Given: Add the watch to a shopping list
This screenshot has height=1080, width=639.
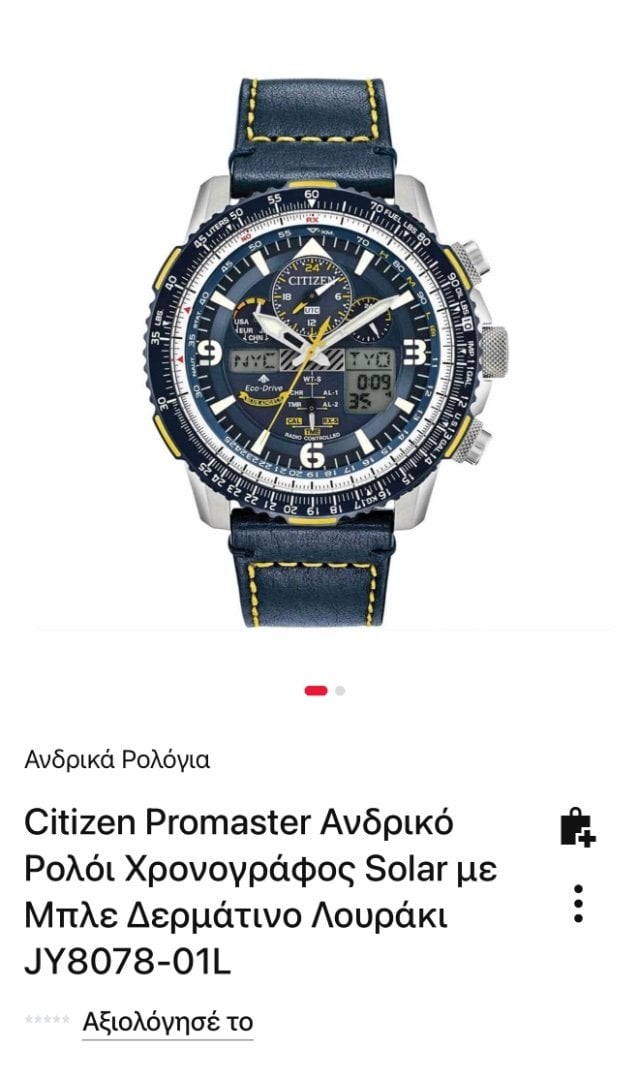Looking at the screenshot, I should [x=577, y=827].
